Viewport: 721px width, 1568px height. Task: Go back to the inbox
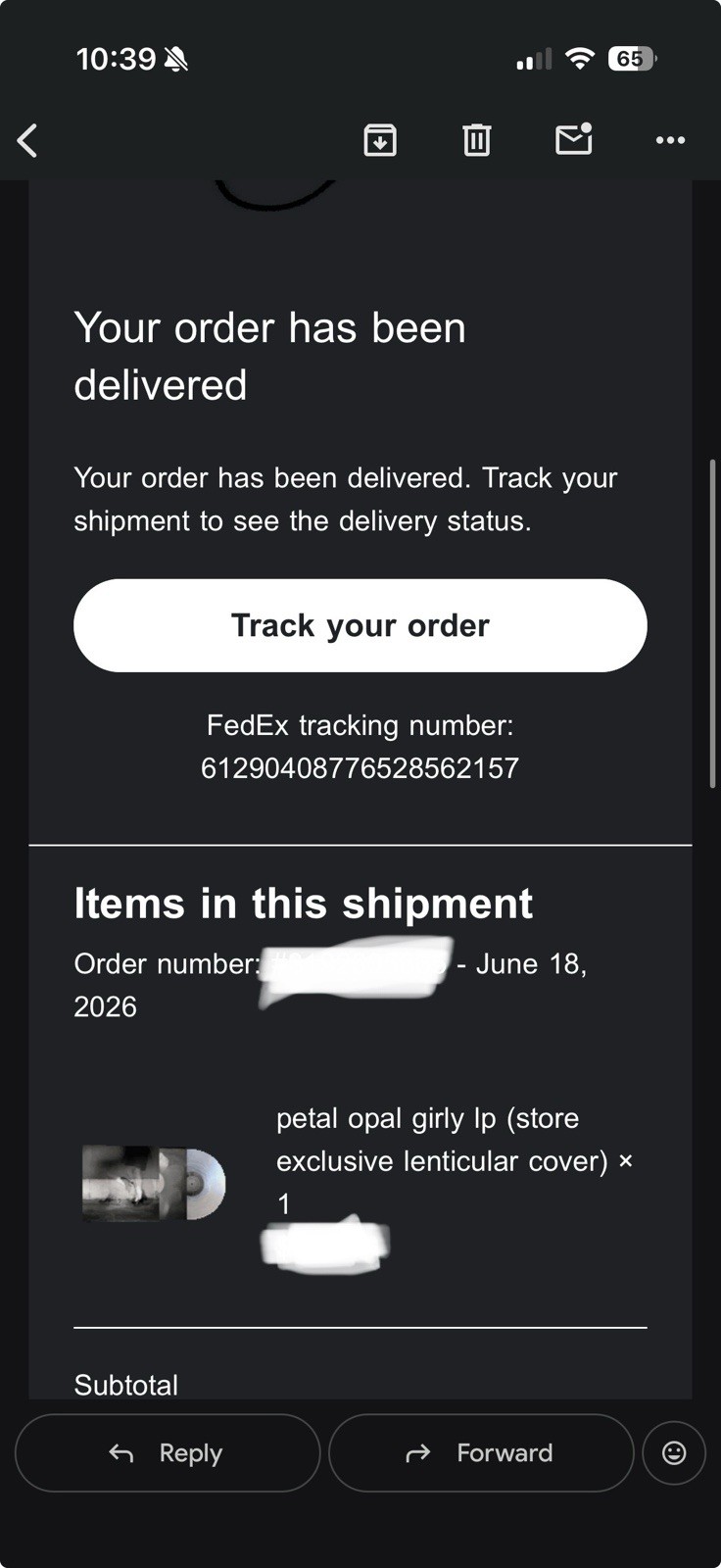coord(27,140)
